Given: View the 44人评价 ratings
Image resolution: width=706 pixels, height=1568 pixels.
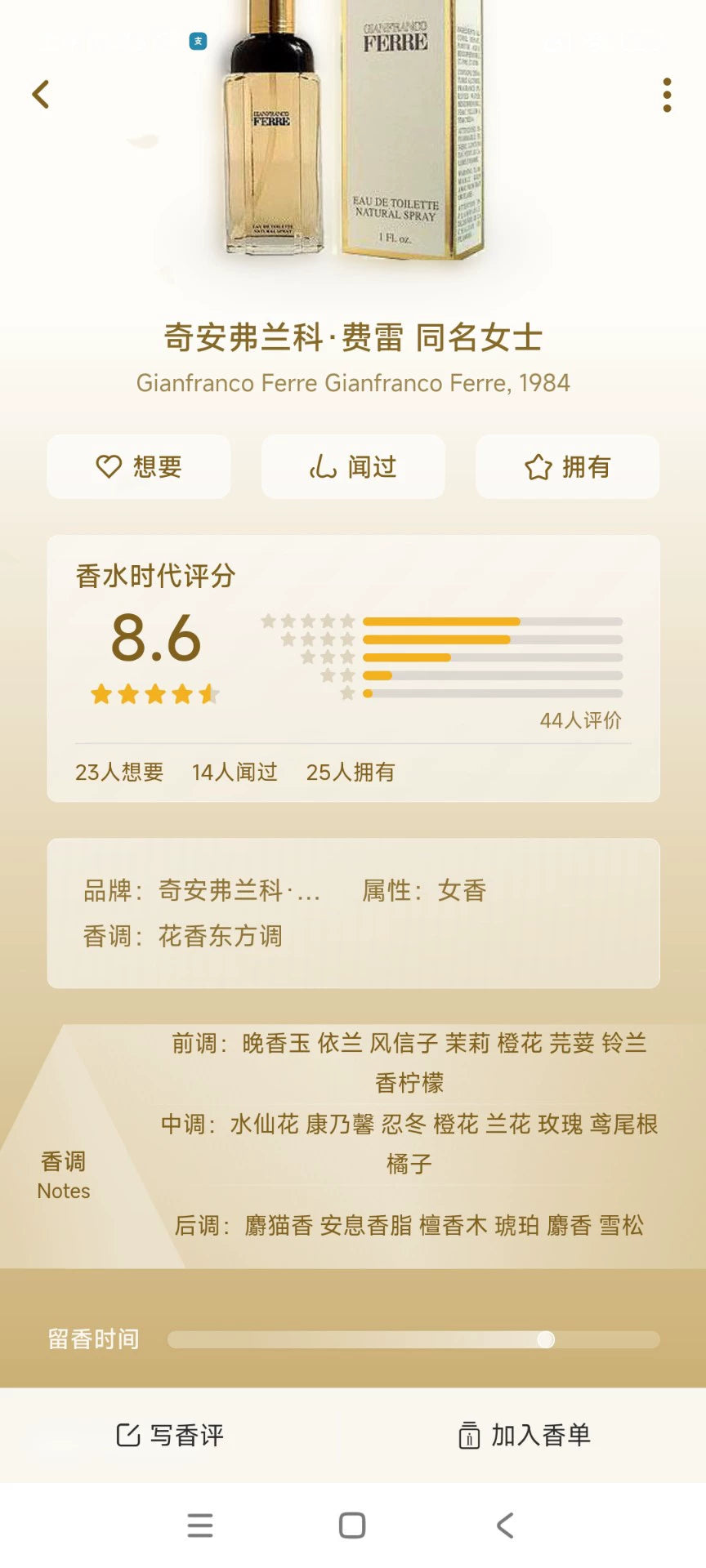Looking at the screenshot, I should pos(580,720).
